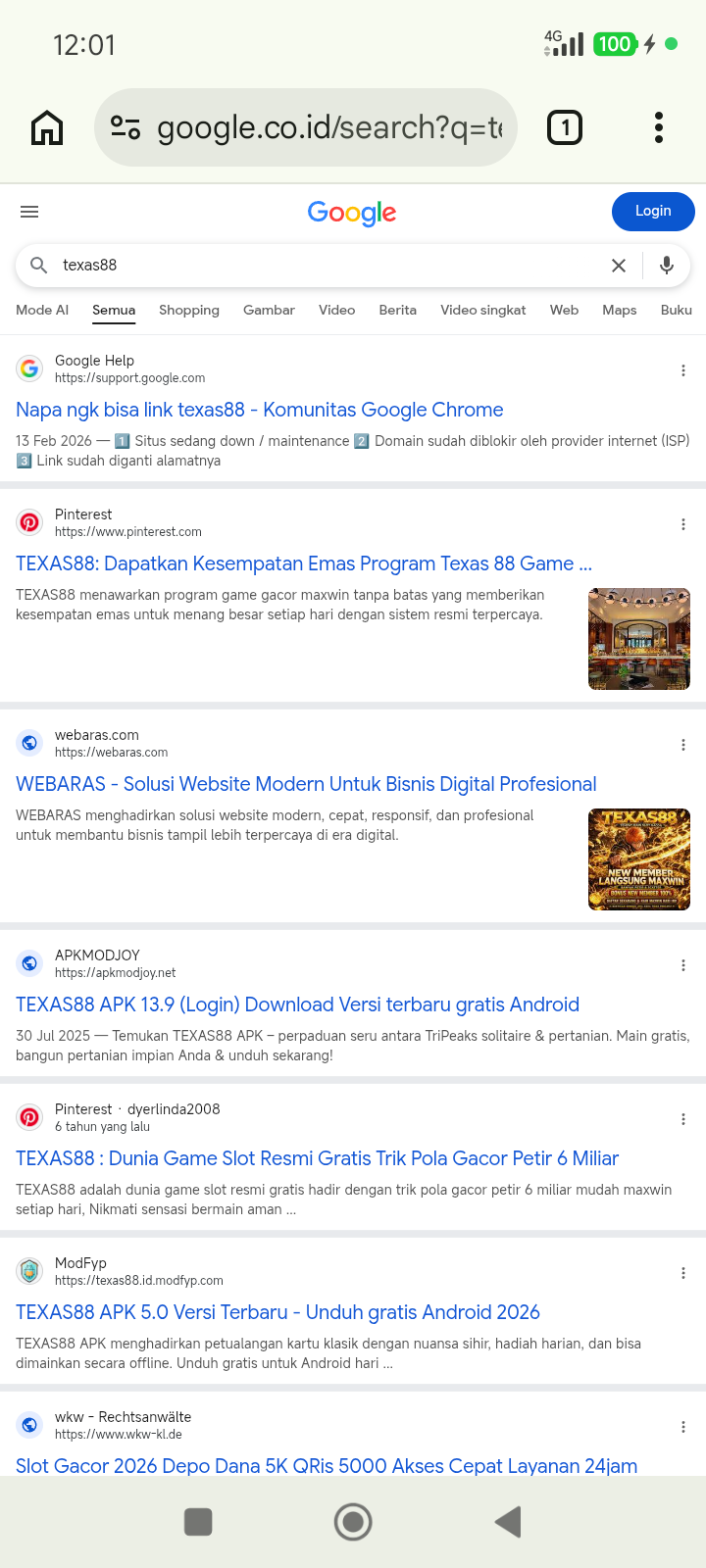This screenshot has height=1568, width=706.
Task: Switch to the Mode AI tab
Action: (42, 310)
